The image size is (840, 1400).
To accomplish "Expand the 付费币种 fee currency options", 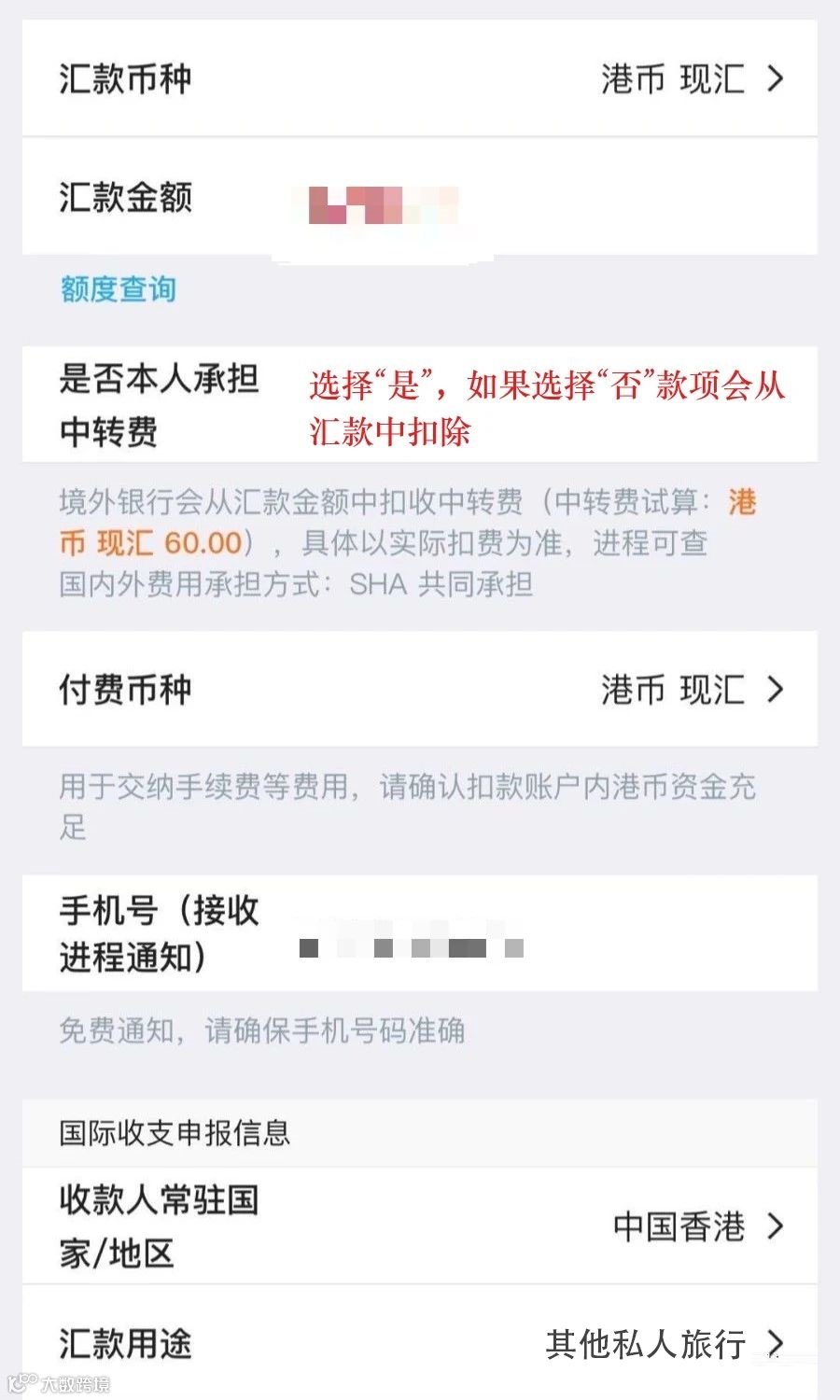I will pos(420,691).
